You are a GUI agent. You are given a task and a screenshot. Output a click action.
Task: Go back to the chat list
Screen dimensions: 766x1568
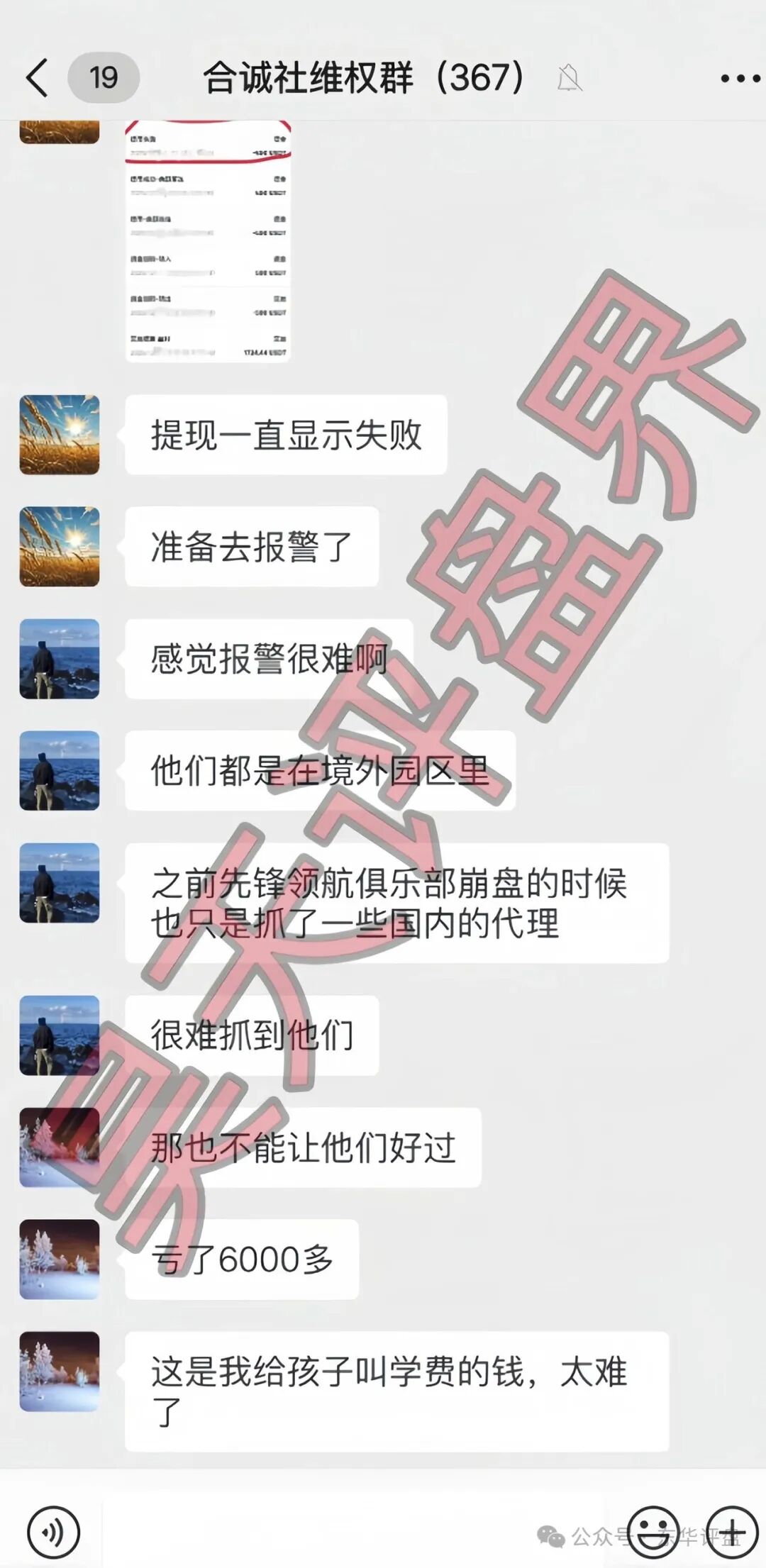click(x=37, y=77)
